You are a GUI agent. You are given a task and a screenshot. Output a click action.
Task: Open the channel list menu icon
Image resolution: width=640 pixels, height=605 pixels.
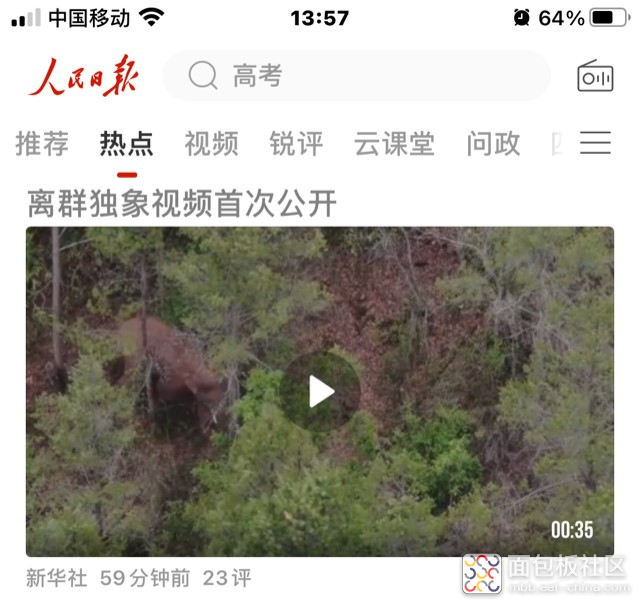click(x=595, y=144)
